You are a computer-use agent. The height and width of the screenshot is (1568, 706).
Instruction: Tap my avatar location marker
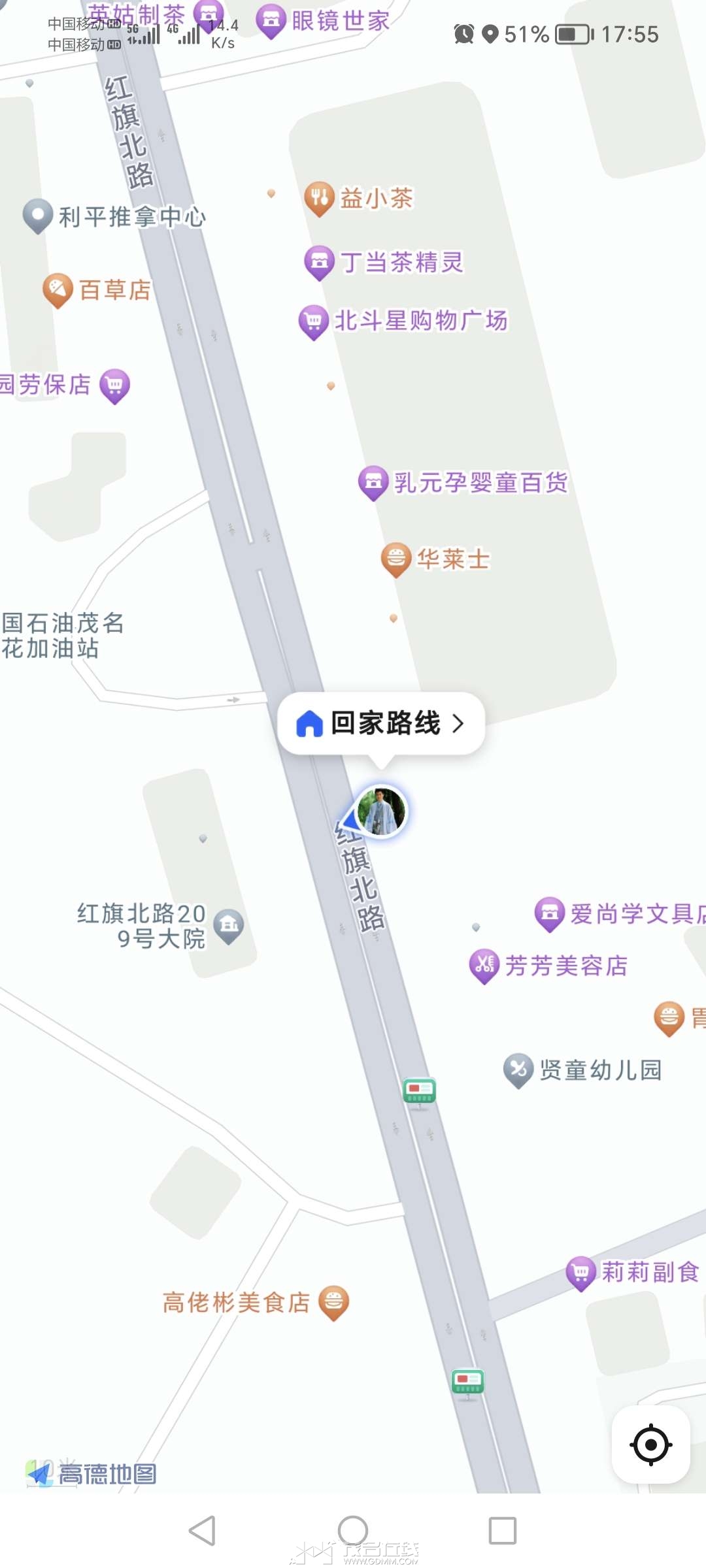(381, 811)
